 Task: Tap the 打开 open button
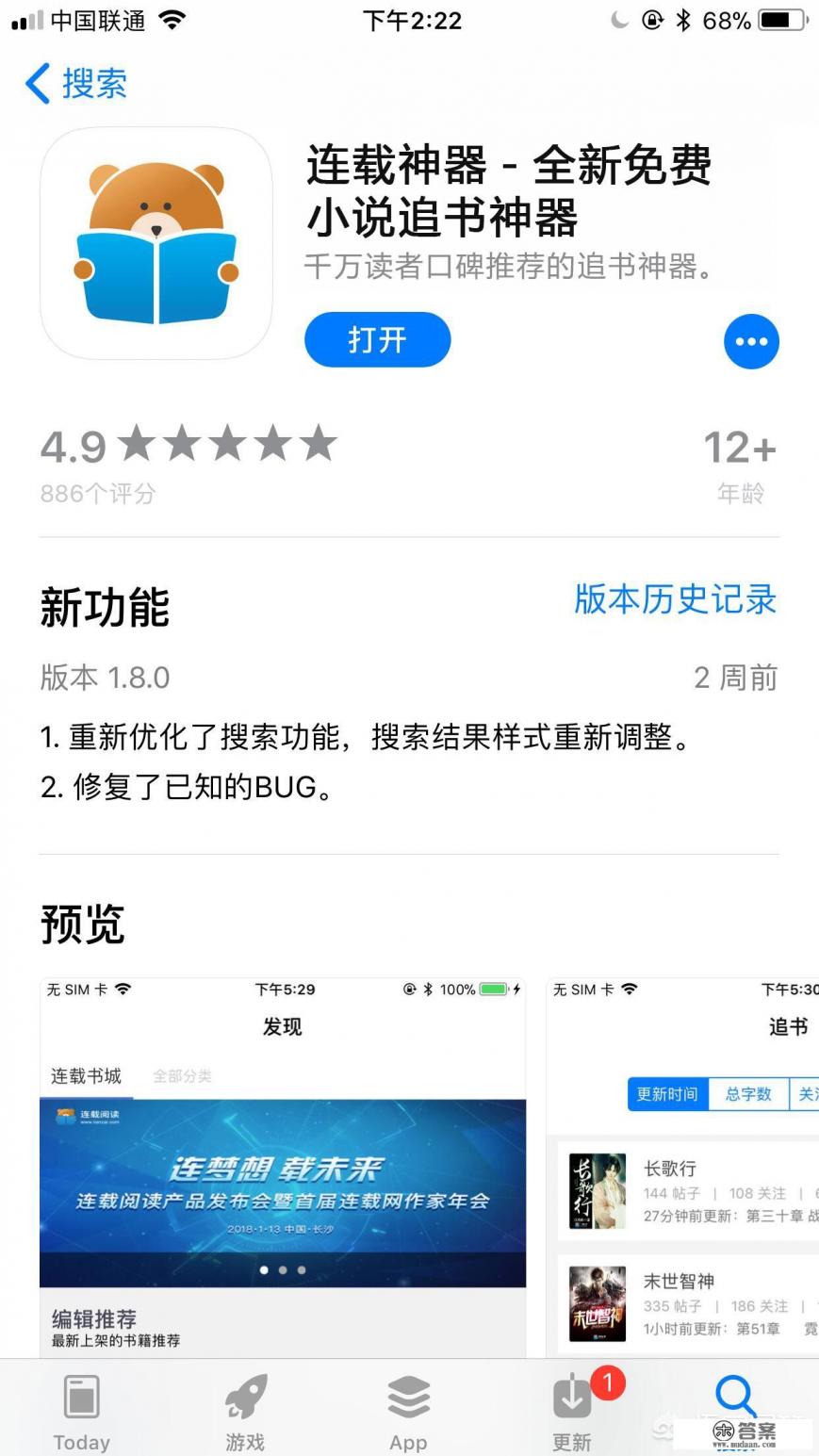(x=377, y=340)
